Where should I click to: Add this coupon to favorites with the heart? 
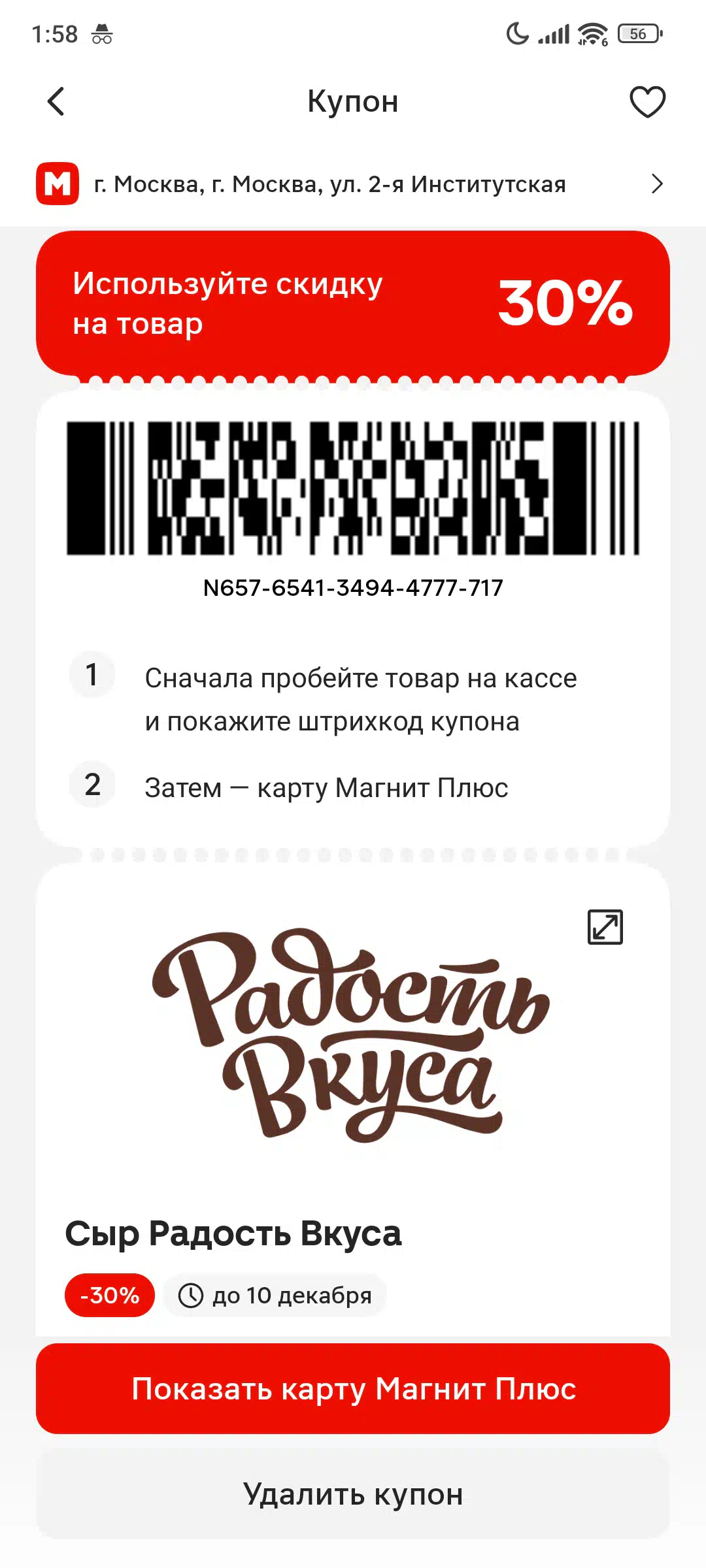point(647,102)
